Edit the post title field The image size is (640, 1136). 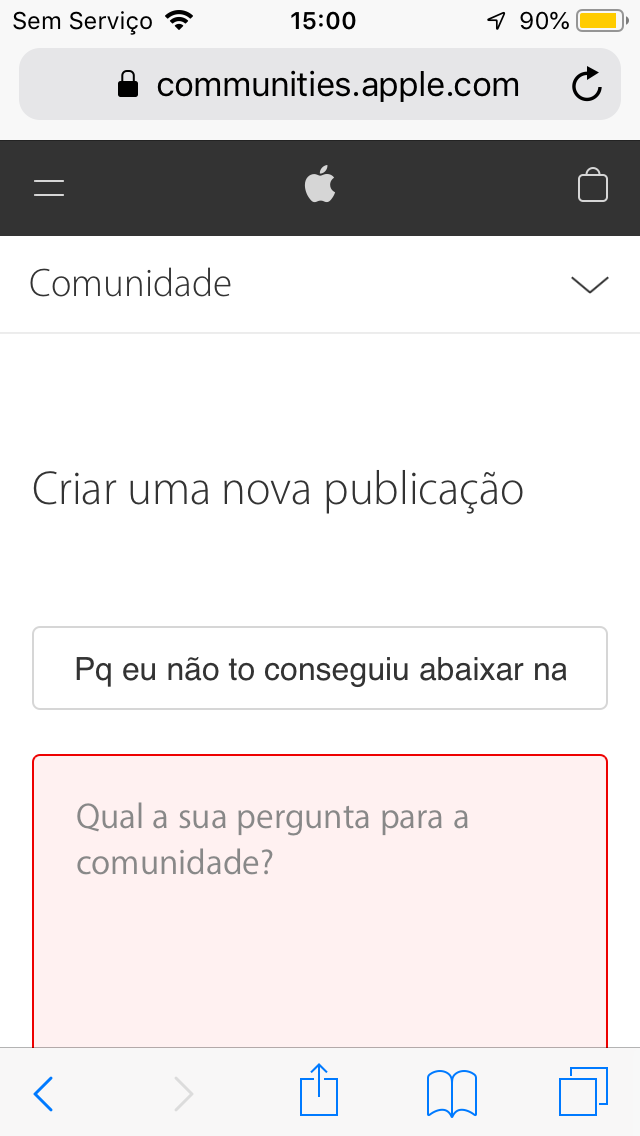click(320, 668)
